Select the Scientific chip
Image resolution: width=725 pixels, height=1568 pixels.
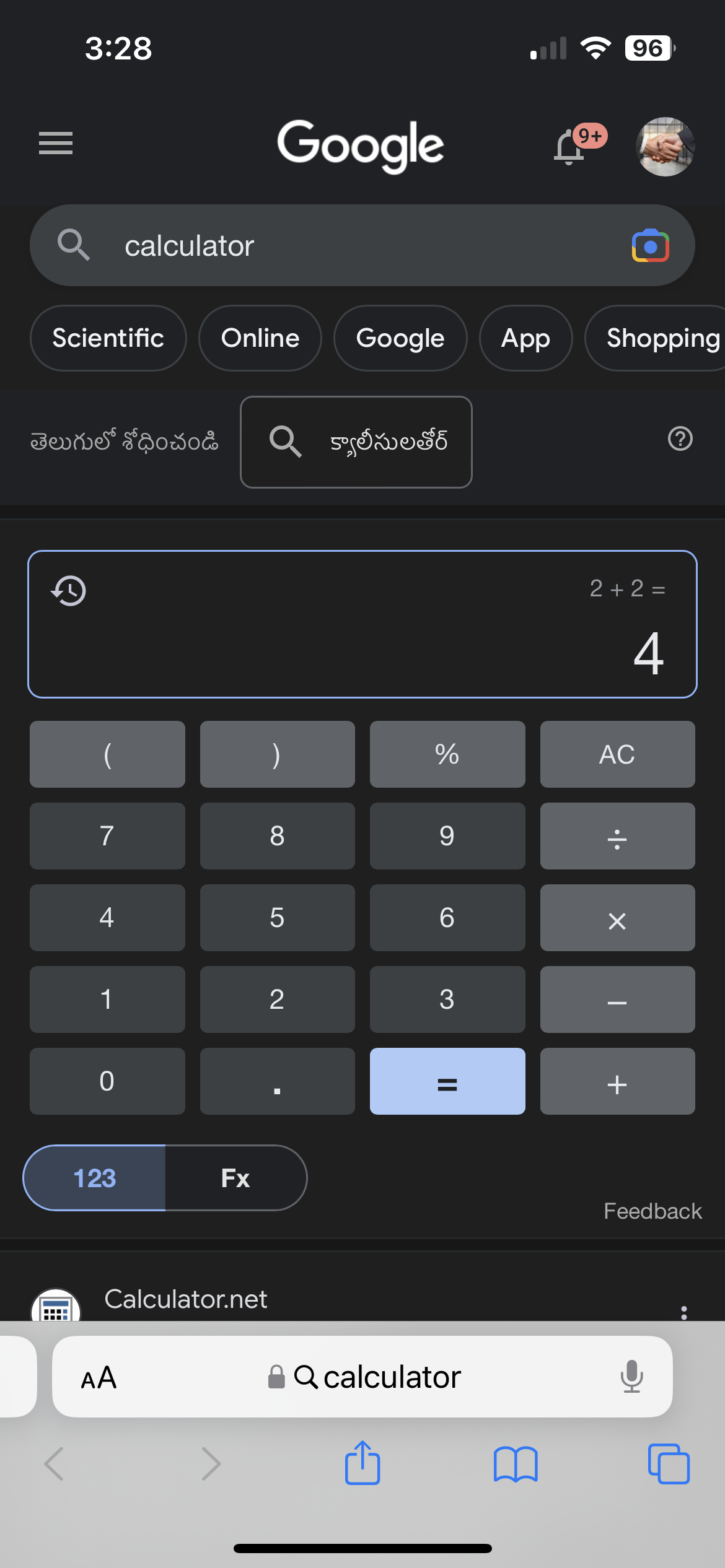[x=108, y=338]
